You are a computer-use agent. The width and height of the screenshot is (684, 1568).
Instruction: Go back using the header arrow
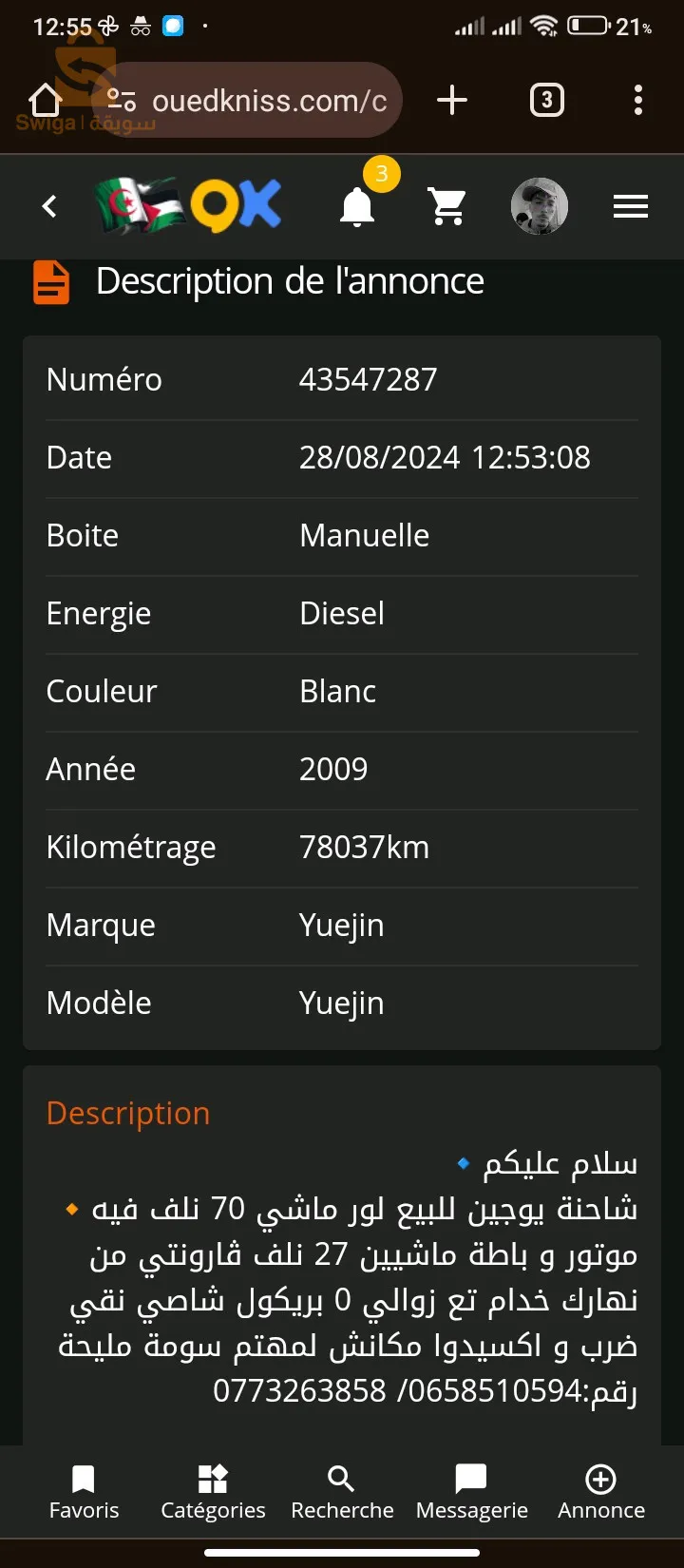(x=49, y=205)
